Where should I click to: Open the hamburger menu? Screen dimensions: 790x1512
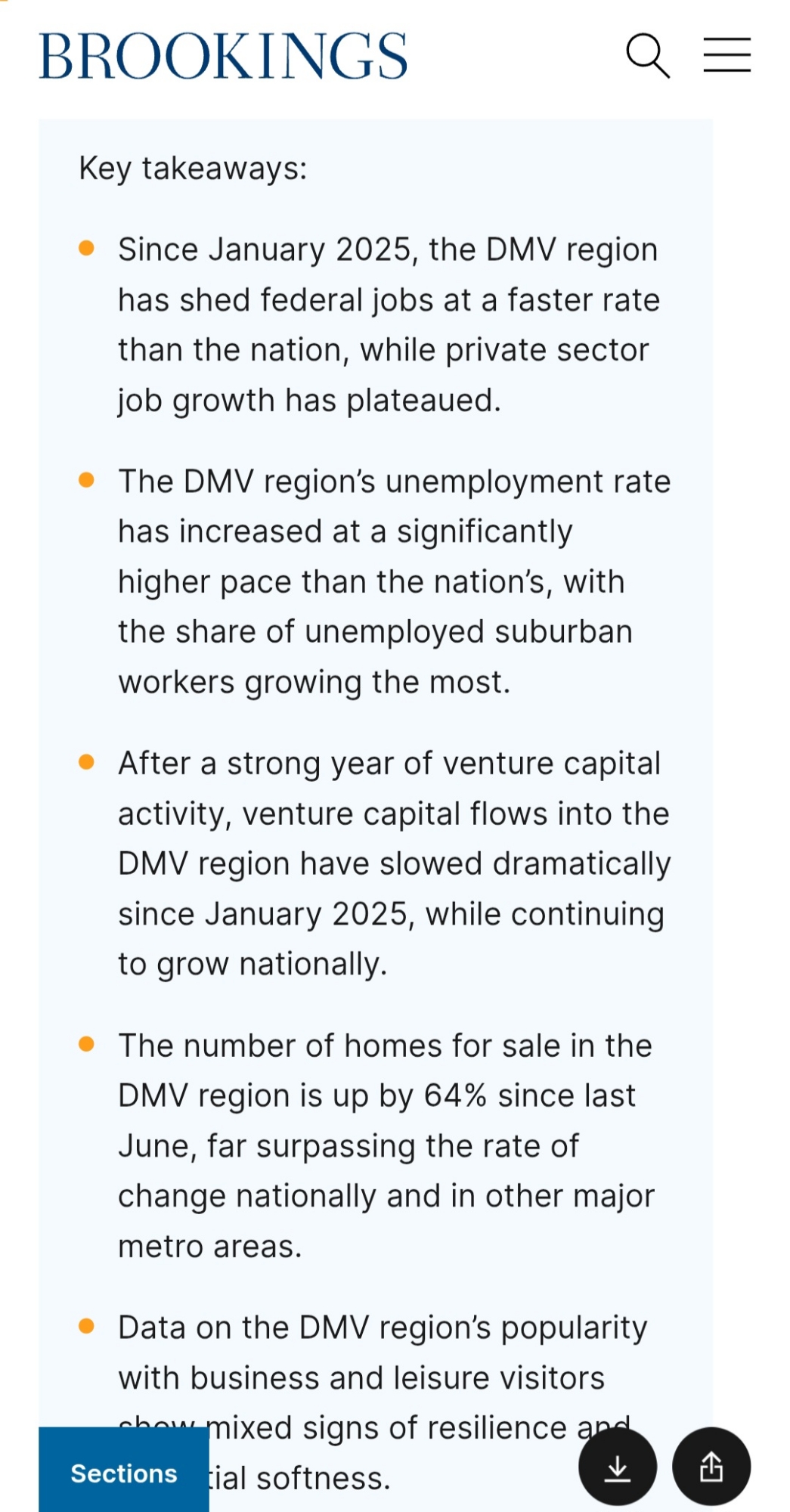coord(726,55)
